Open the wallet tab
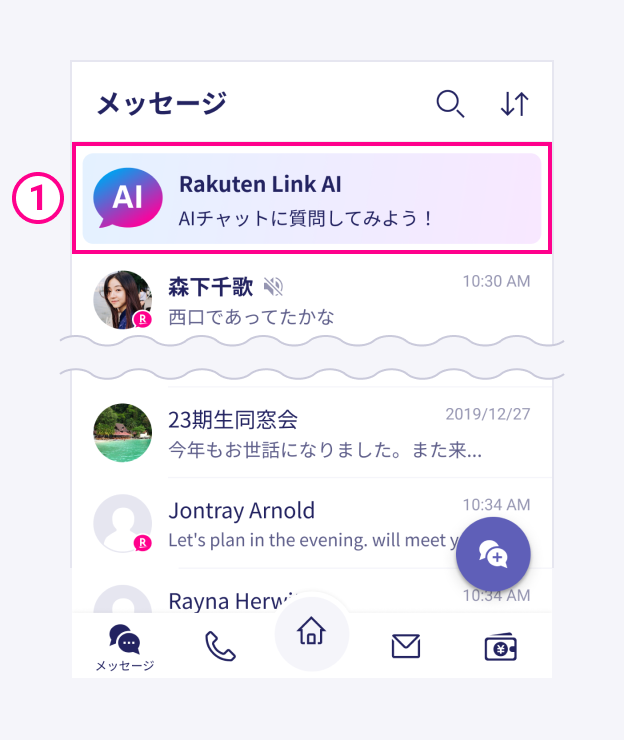The width and height of the screenshot is (624, 740). click(x=500, y=647)
